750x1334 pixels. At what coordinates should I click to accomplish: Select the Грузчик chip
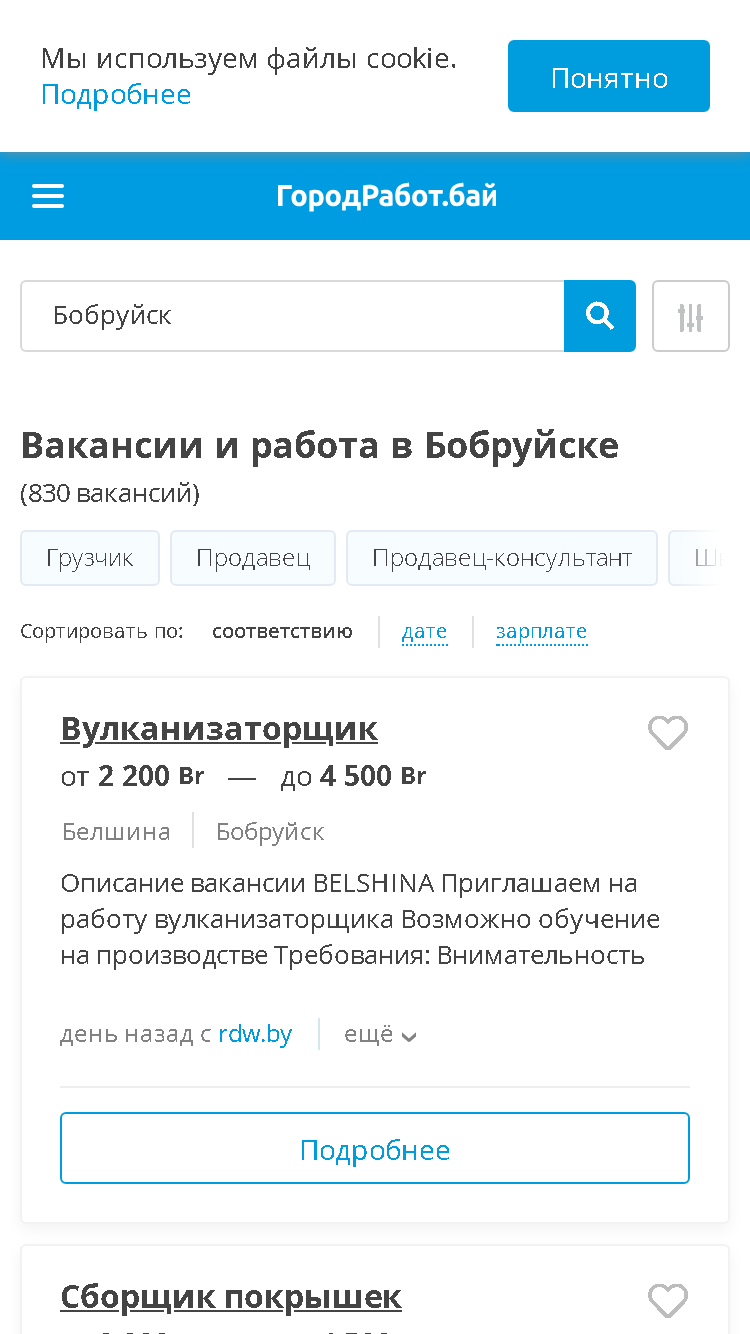(x=90, y=558)
